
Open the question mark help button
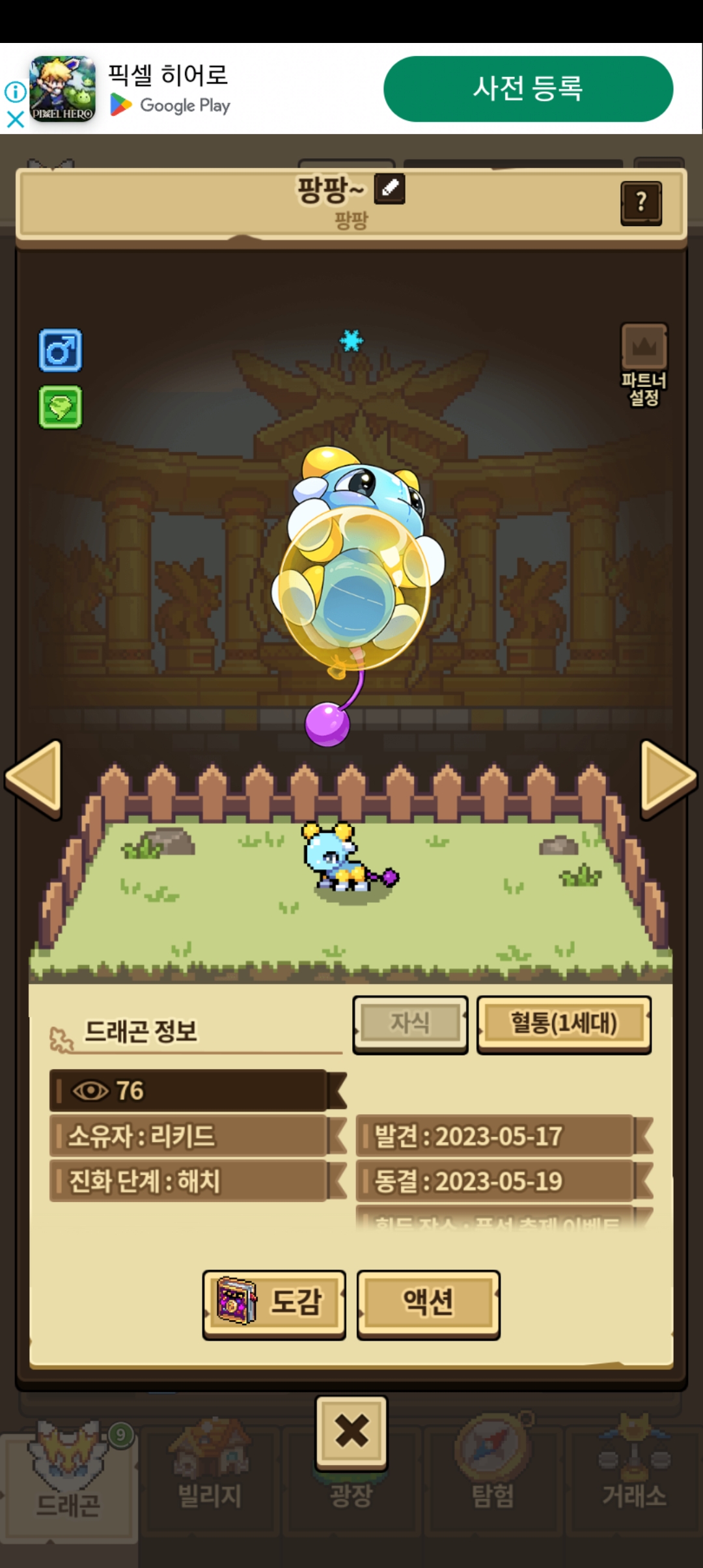point(641,203)
